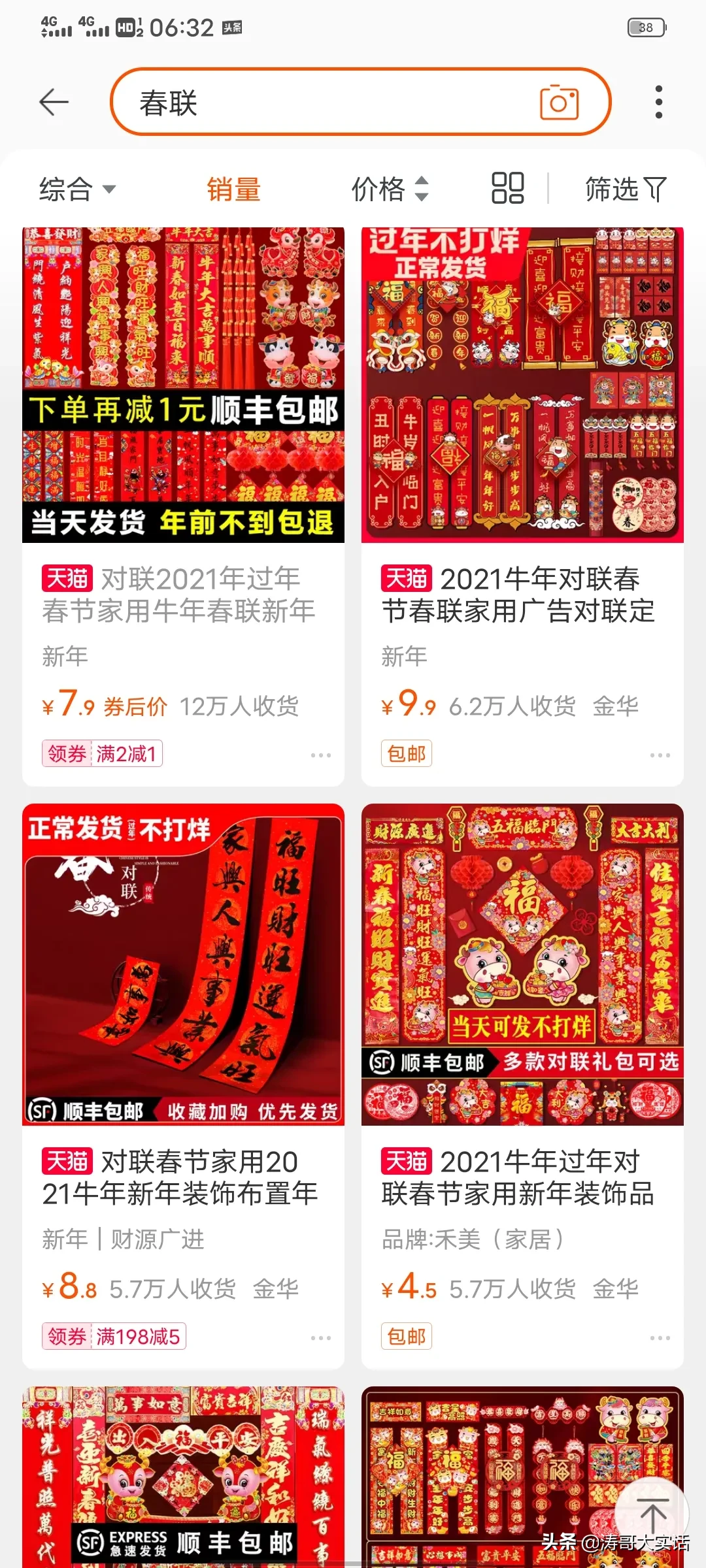706x1568 pixels.
Task: Tap the 春联 search field
Action: pyautogui.click(x=327, y=103)
